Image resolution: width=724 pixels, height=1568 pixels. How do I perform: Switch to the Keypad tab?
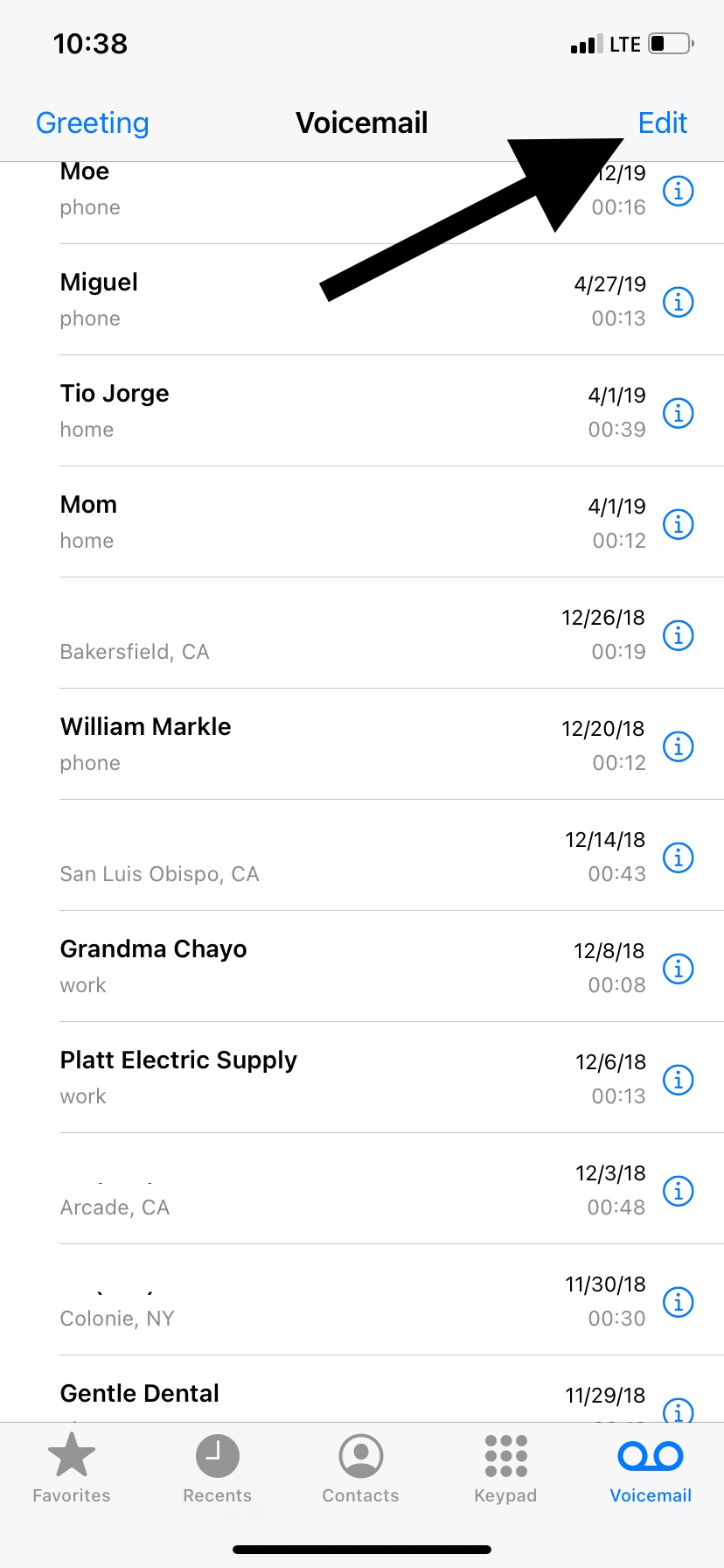(505, 1468)
